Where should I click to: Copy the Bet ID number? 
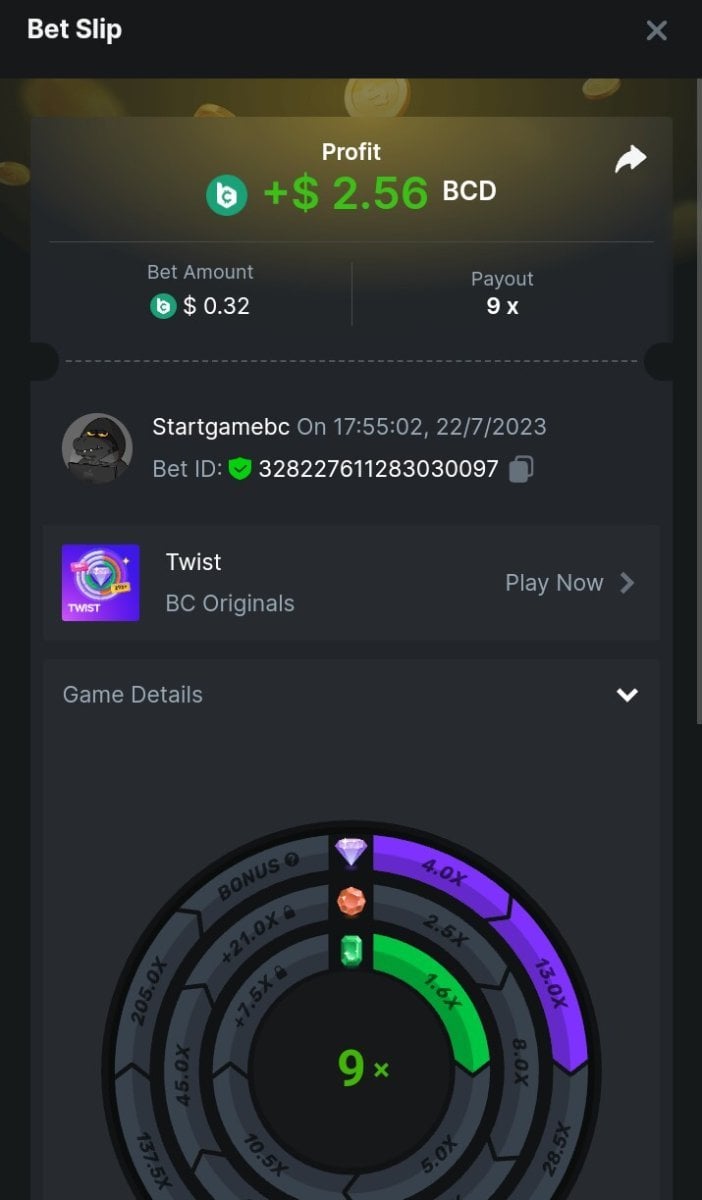tap(520, 469)
